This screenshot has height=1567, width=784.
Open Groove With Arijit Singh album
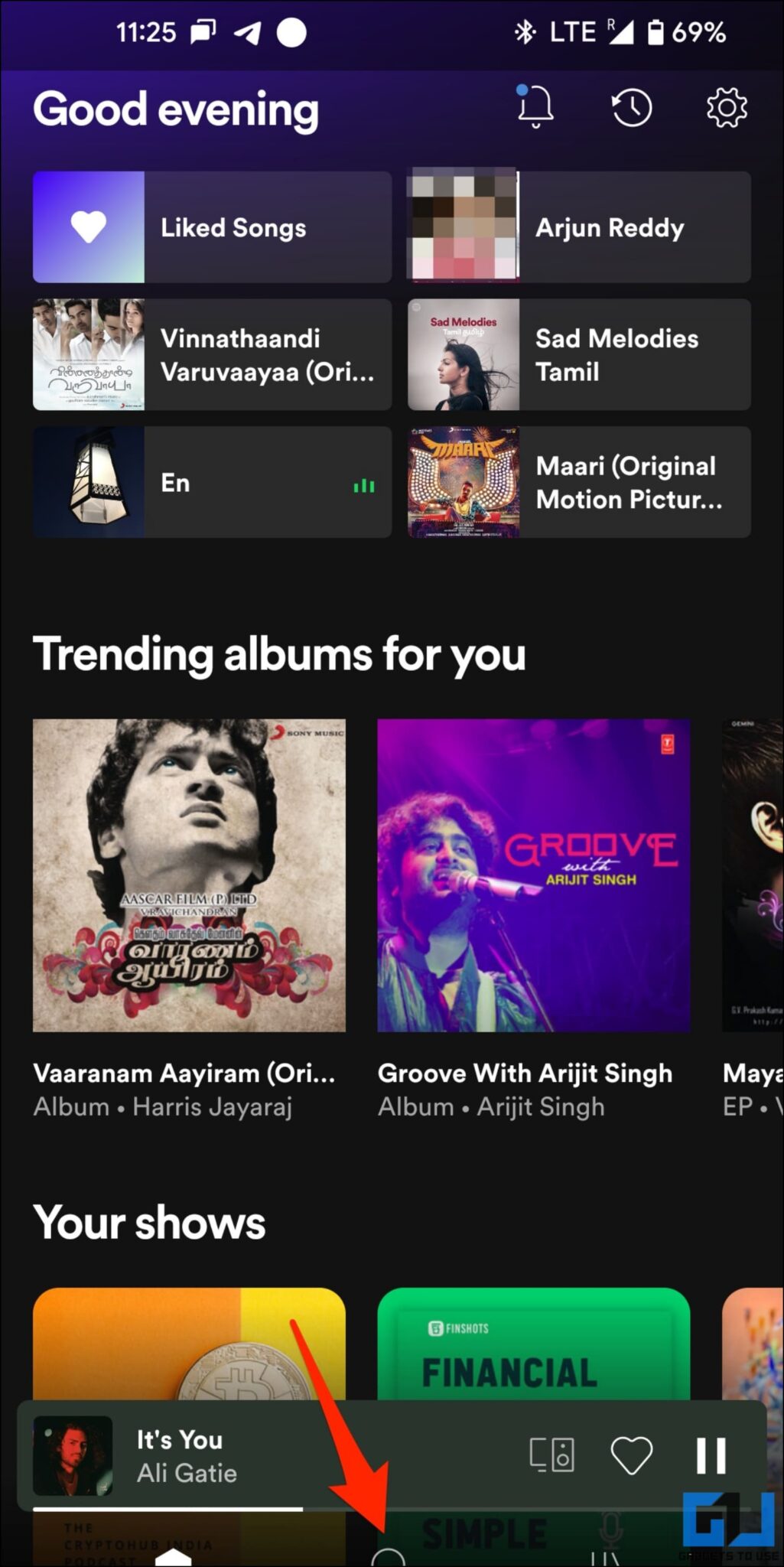point(533,875)
